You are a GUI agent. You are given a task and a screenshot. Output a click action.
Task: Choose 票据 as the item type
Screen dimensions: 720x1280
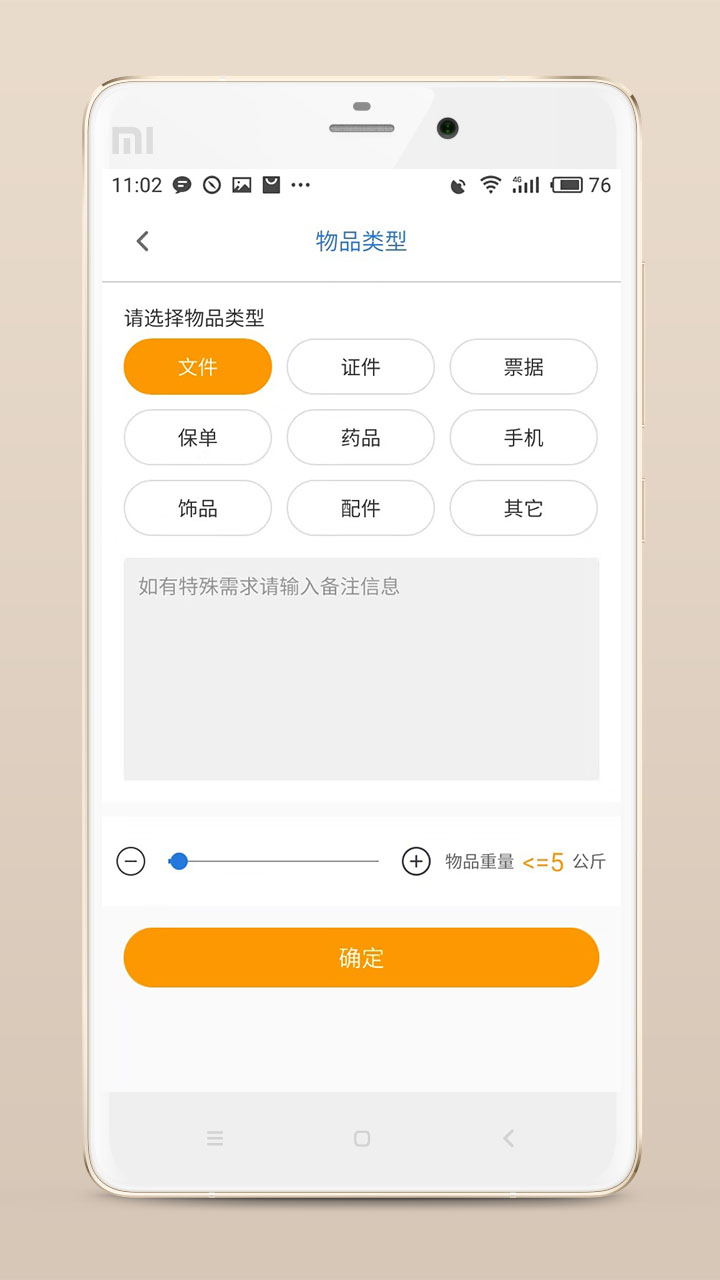click(524, 367)
